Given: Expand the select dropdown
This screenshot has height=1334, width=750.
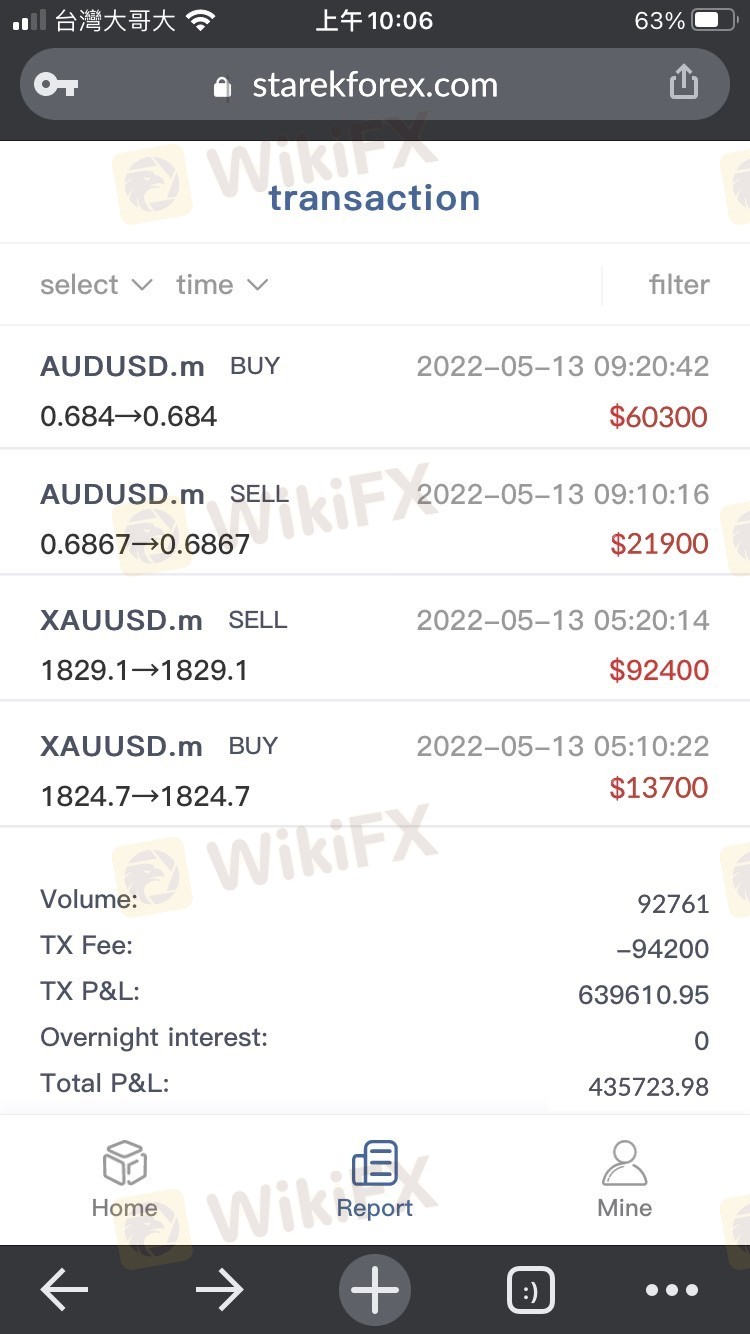Looking at the screenshot, I should pyautogui.click(x=96, y=285).
